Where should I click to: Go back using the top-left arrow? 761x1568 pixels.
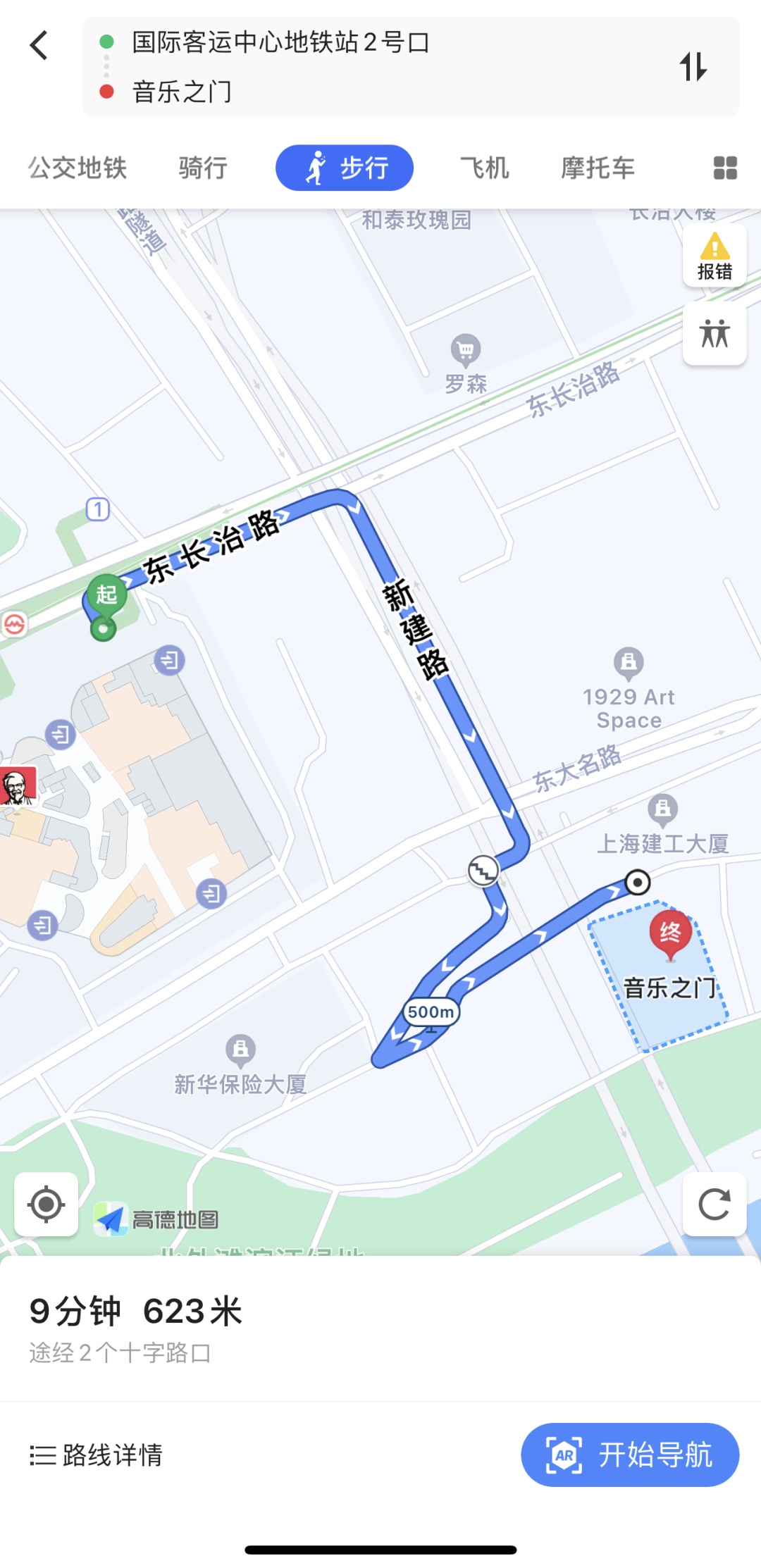[39, 46]
